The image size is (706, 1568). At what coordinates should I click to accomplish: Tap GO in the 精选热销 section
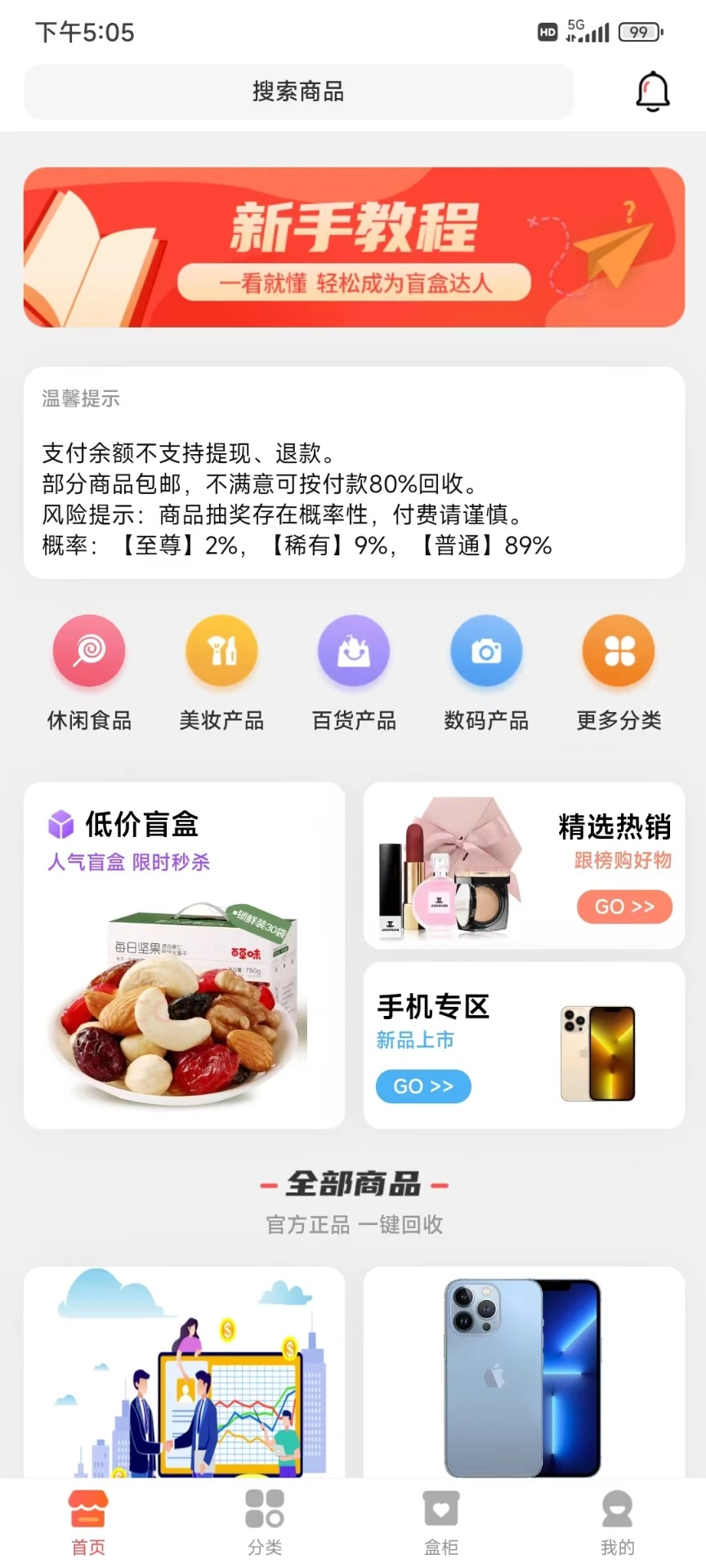623,906
